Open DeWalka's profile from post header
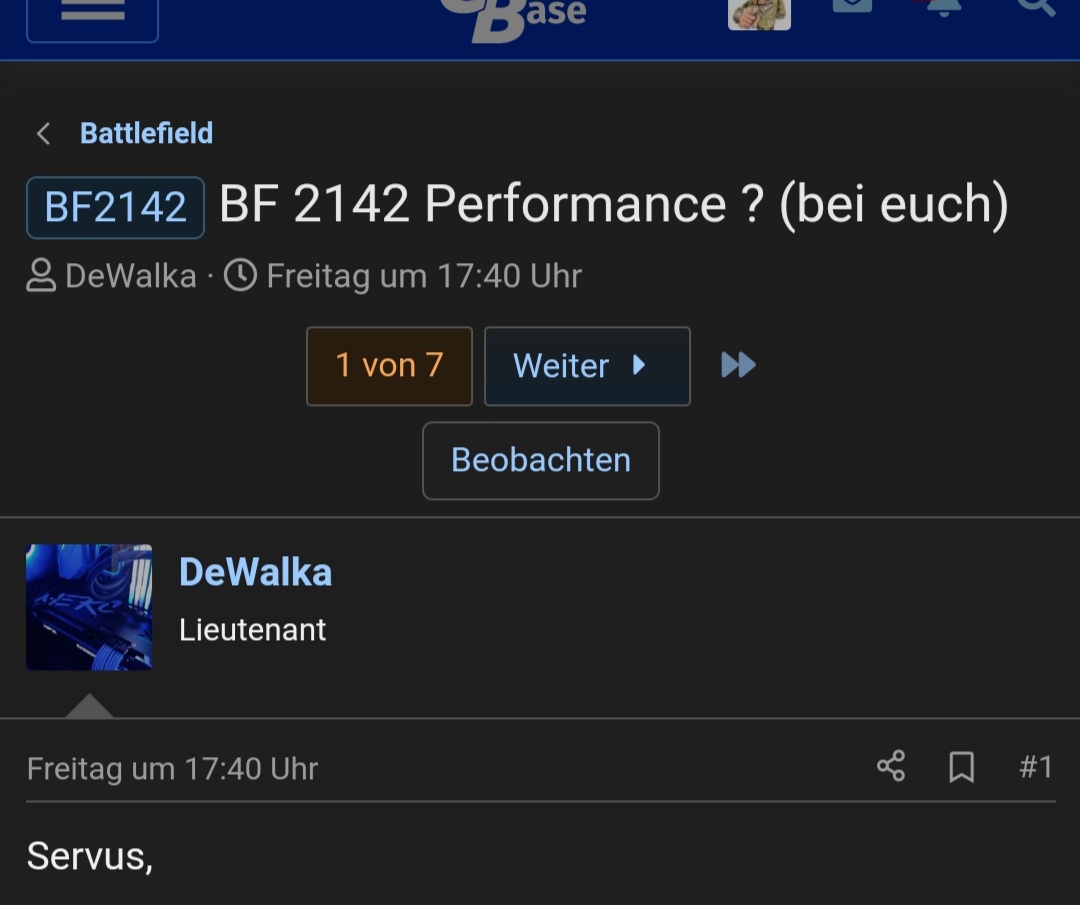Viewport: 1080px width, 905px height. tap(255, 572)
